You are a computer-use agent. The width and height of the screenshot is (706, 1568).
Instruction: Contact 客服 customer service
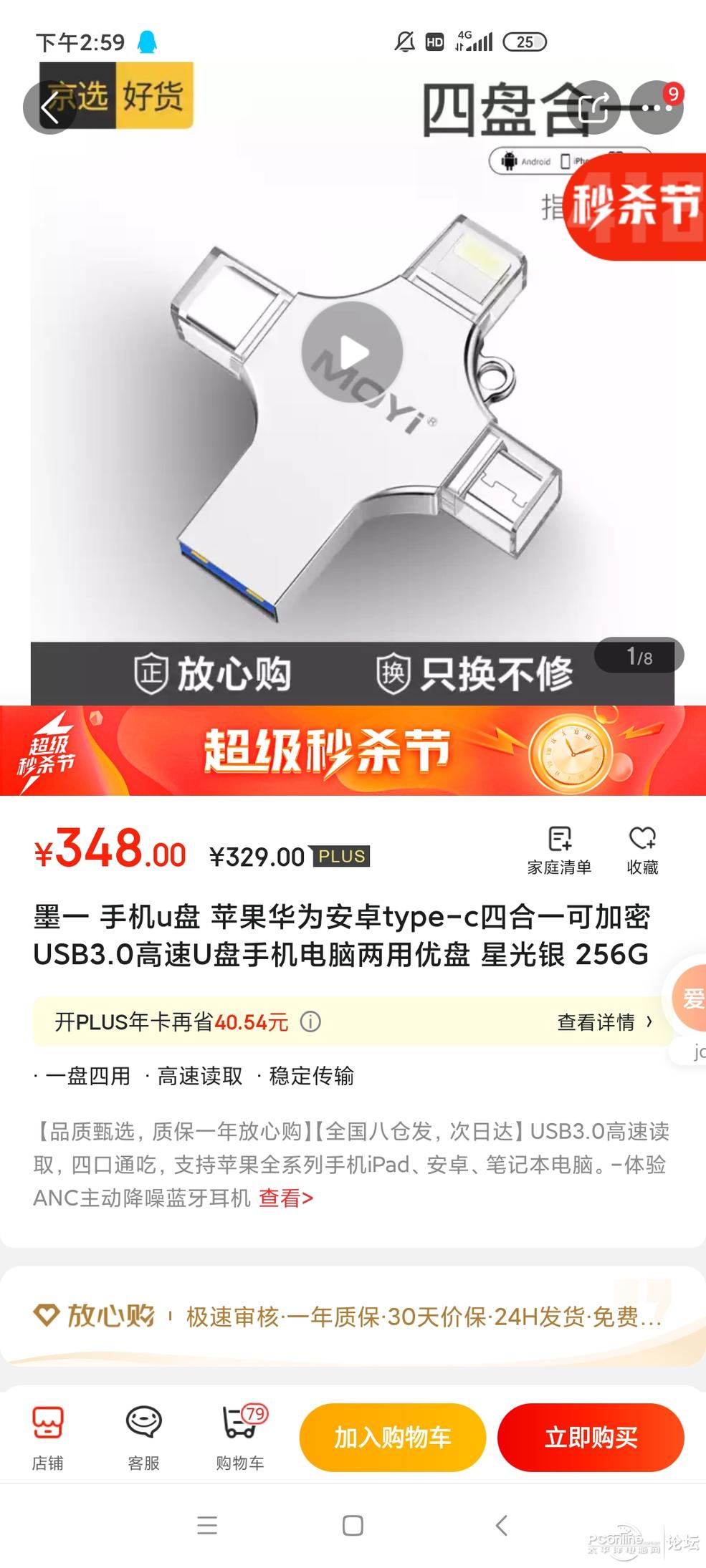(x=143, y=1438)
